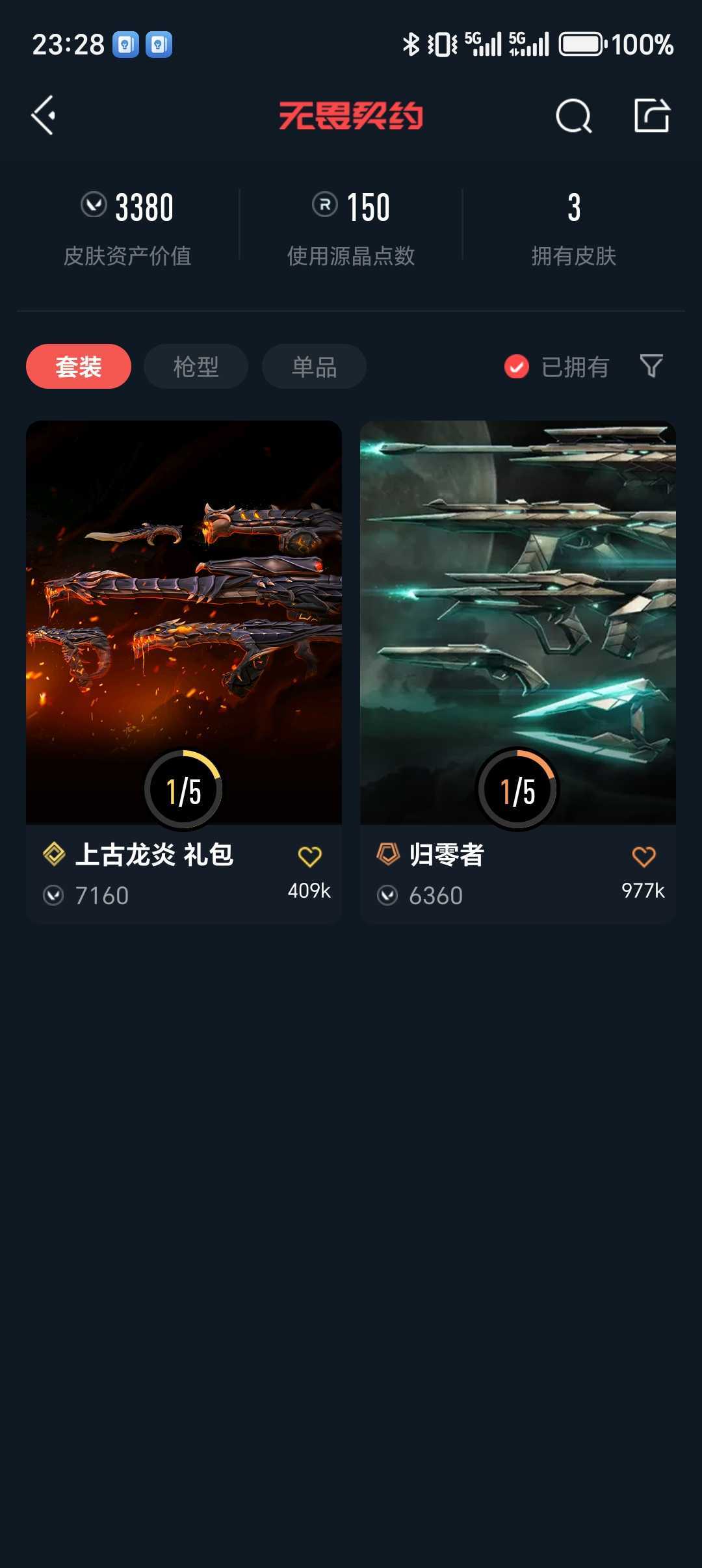Screen dimensions: 702x1568
Task: Open the filter funnel icon
Action: point(653,367)
